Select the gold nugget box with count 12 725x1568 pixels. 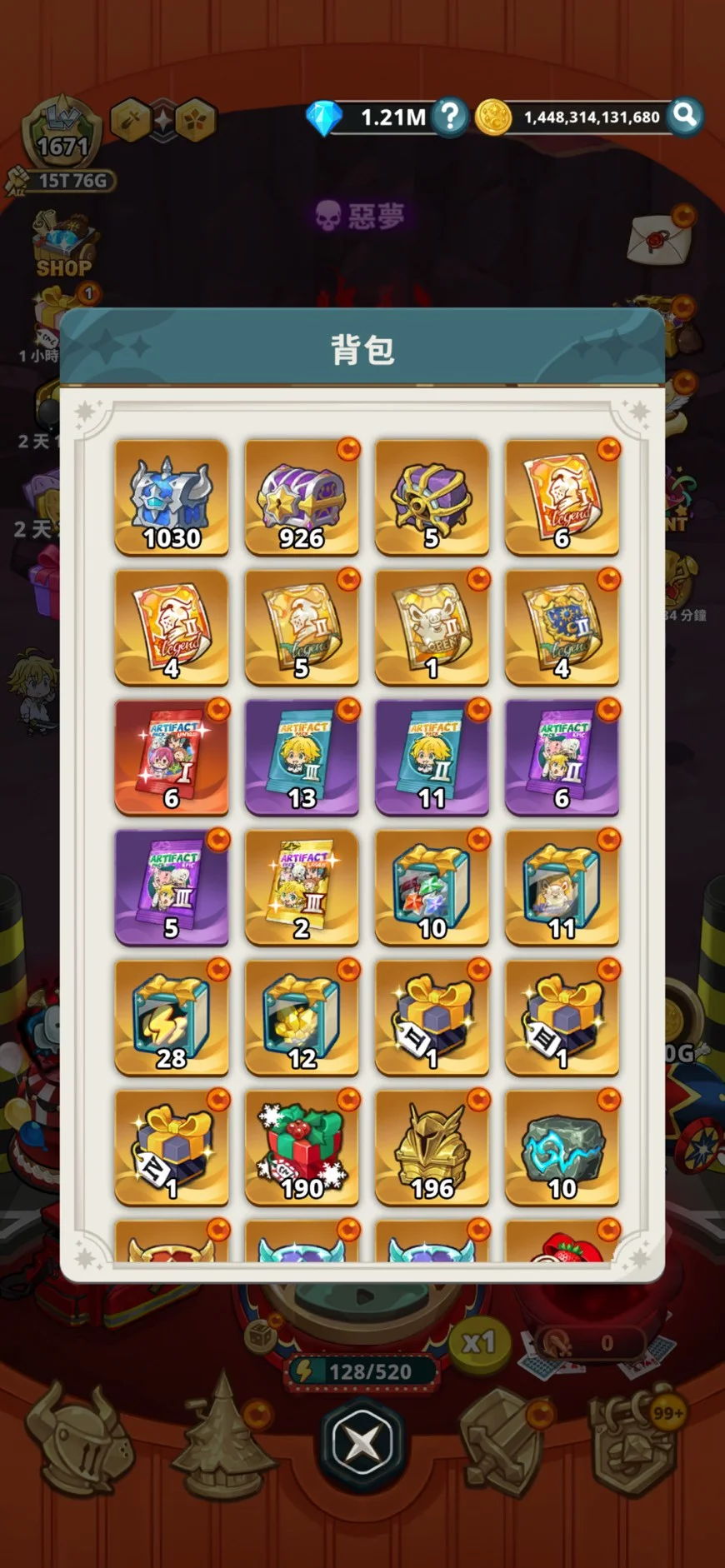click(302, 1017)
